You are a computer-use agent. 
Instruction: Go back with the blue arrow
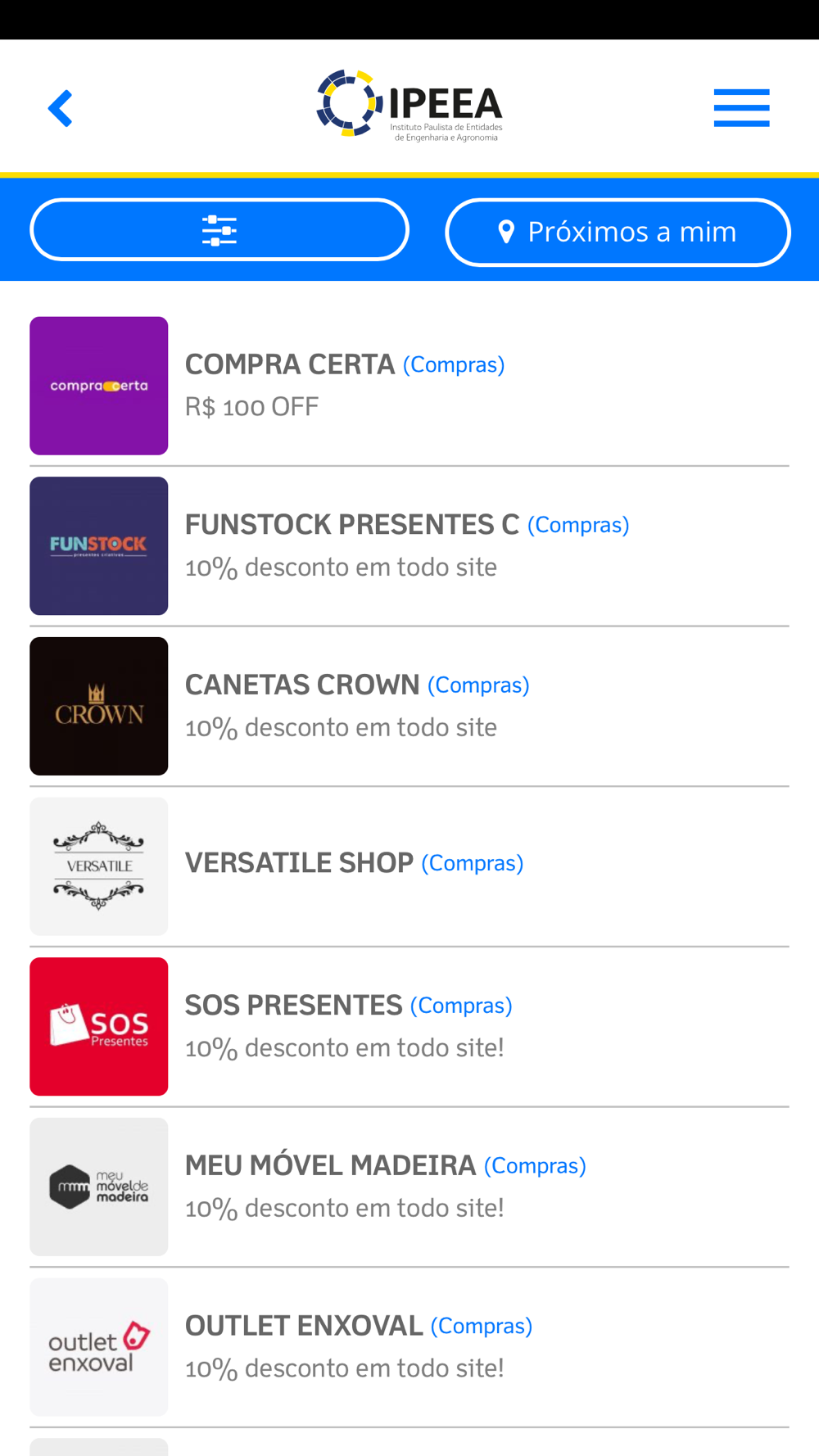pyautogui.click(x=61, y=108)
